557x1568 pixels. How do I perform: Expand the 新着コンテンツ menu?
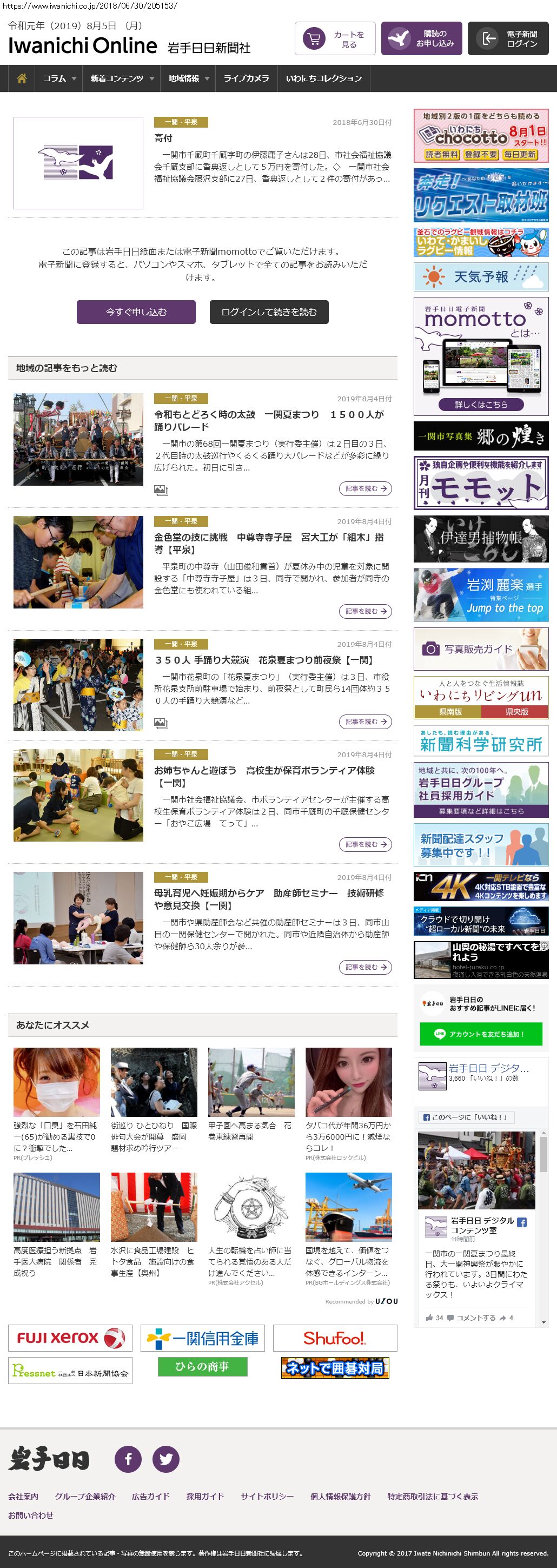tap(122, 78)
